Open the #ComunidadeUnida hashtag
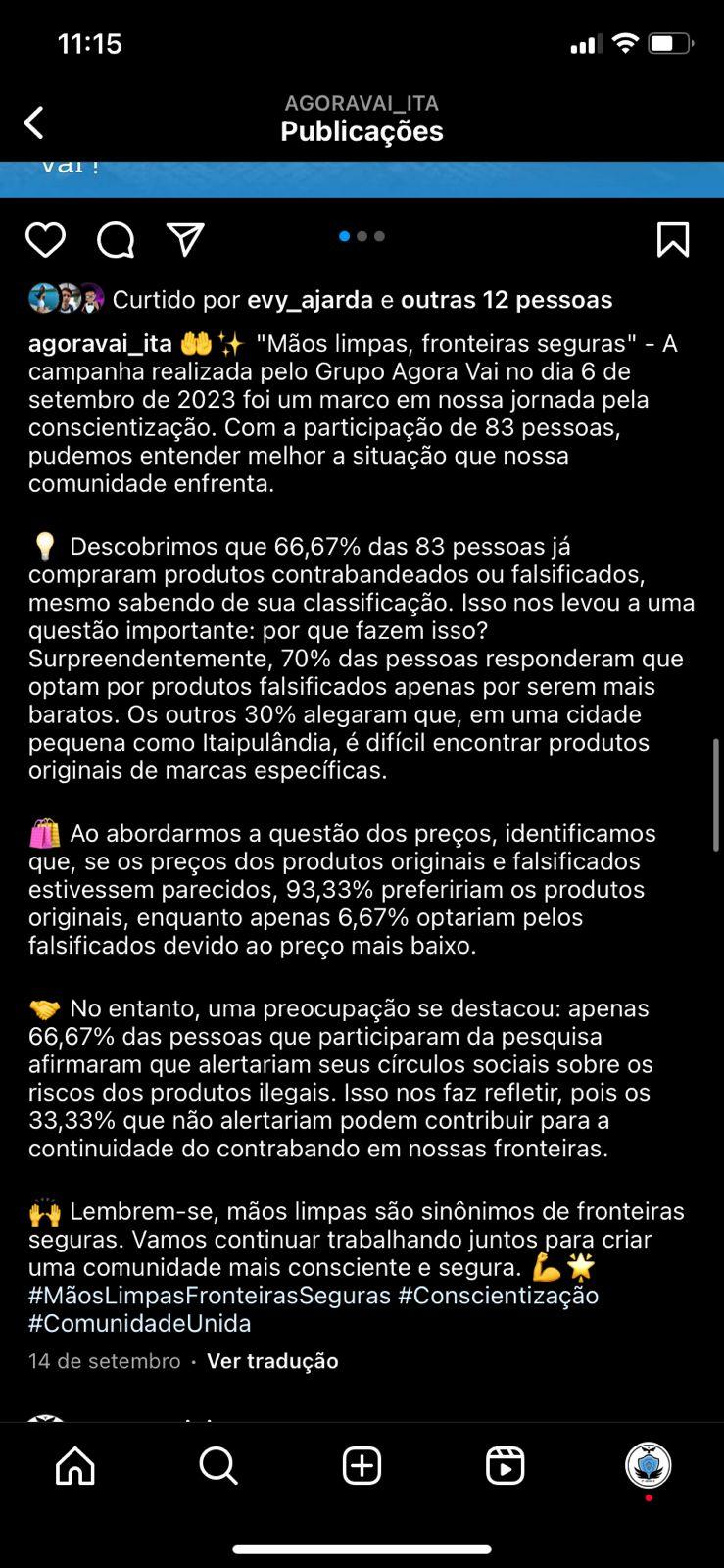The width and height of the screenshot is (724, 1568). click(x=140, y=1323)
